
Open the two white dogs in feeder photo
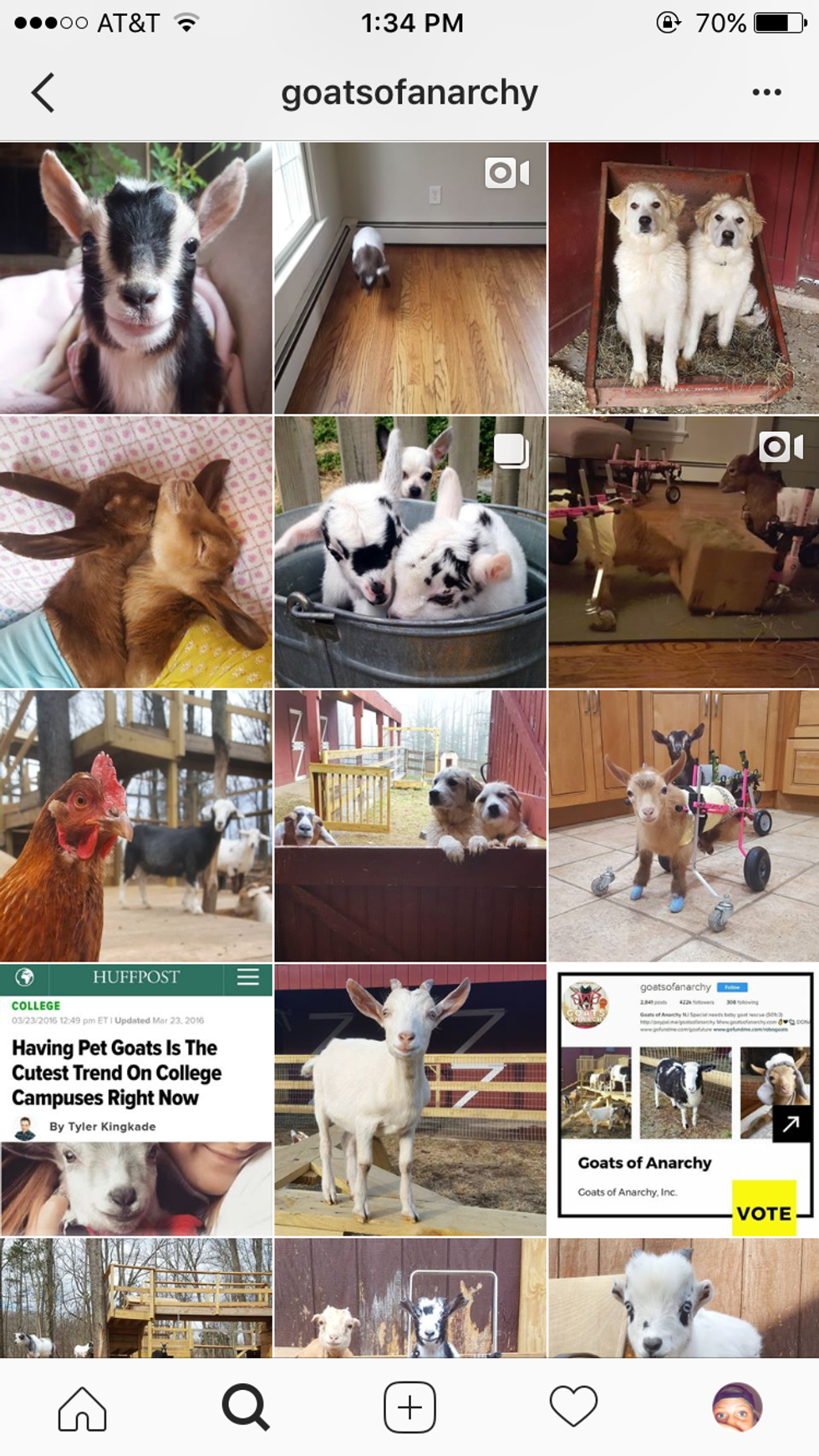coord(684,278)
